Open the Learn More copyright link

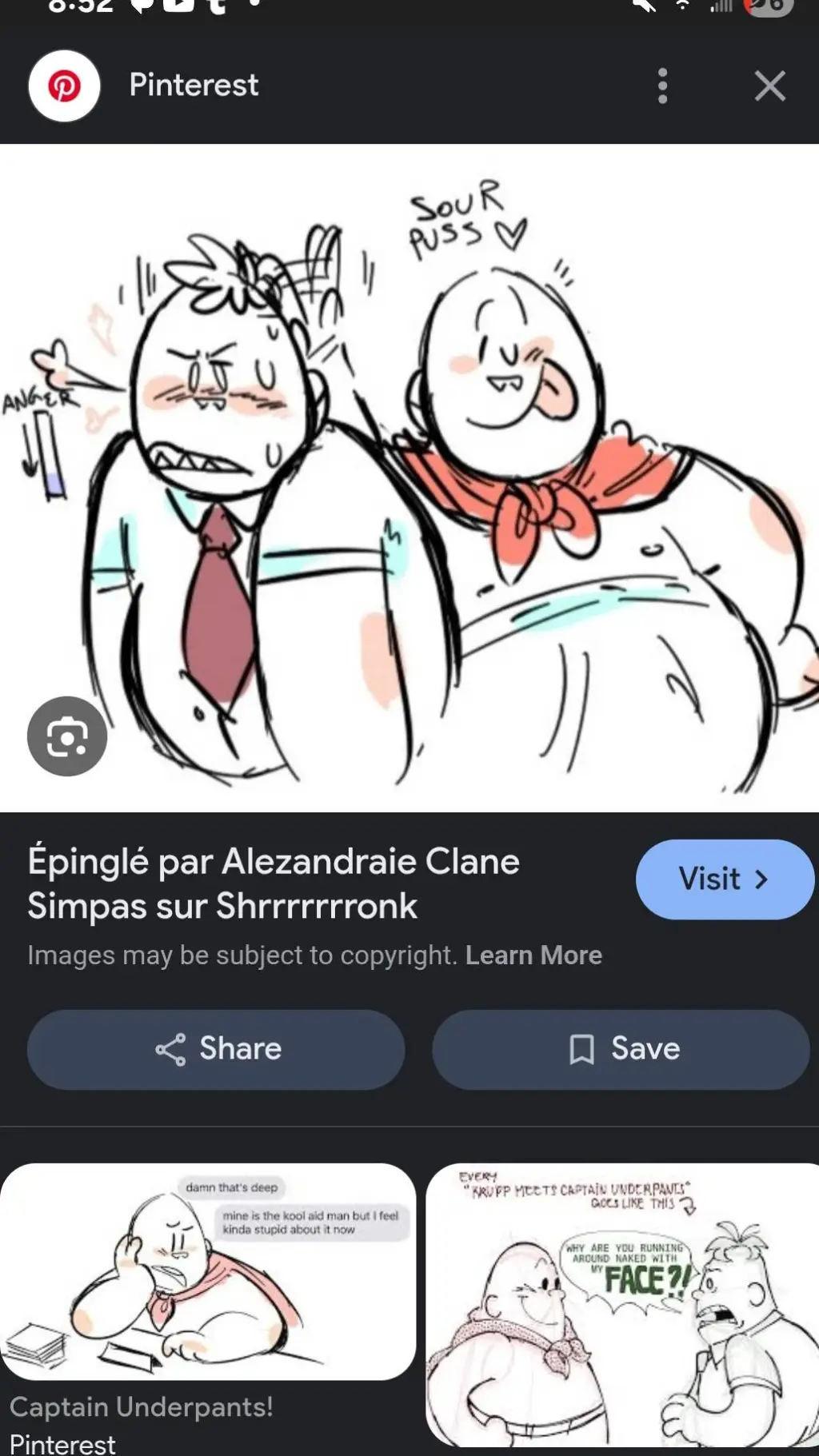(x=533, y=955)
